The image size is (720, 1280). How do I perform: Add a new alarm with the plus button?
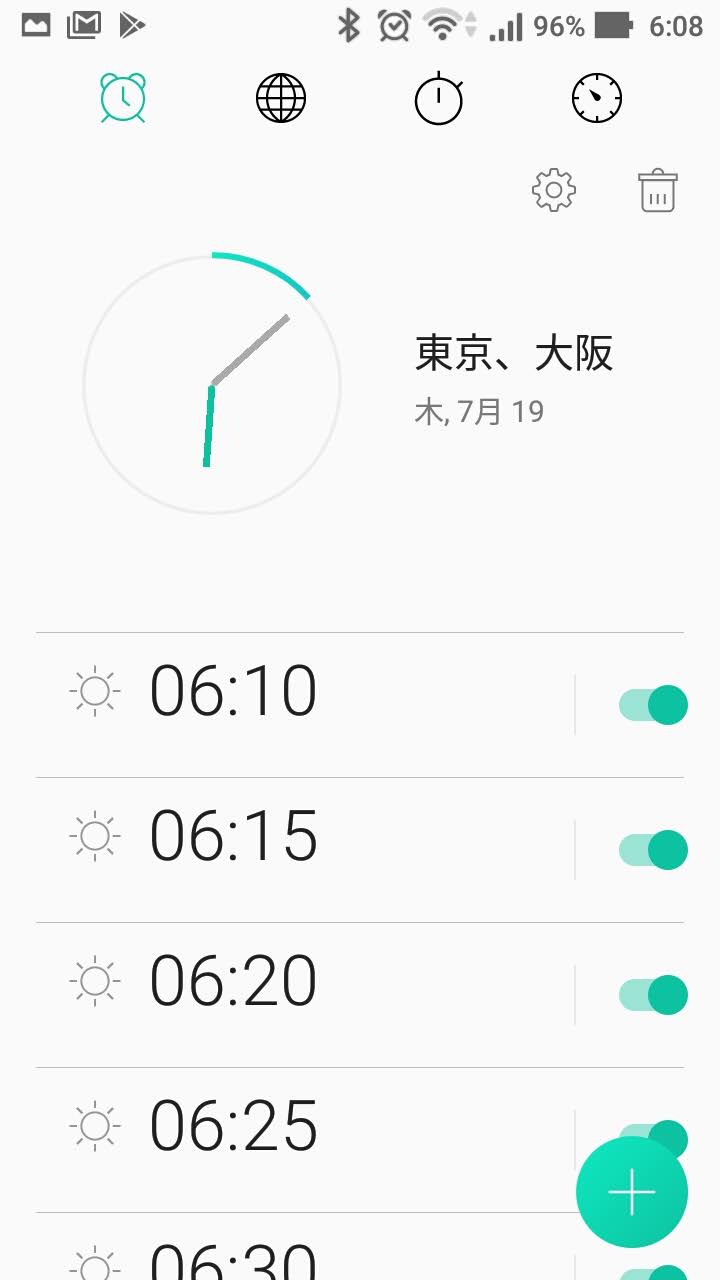point(632,1192)
